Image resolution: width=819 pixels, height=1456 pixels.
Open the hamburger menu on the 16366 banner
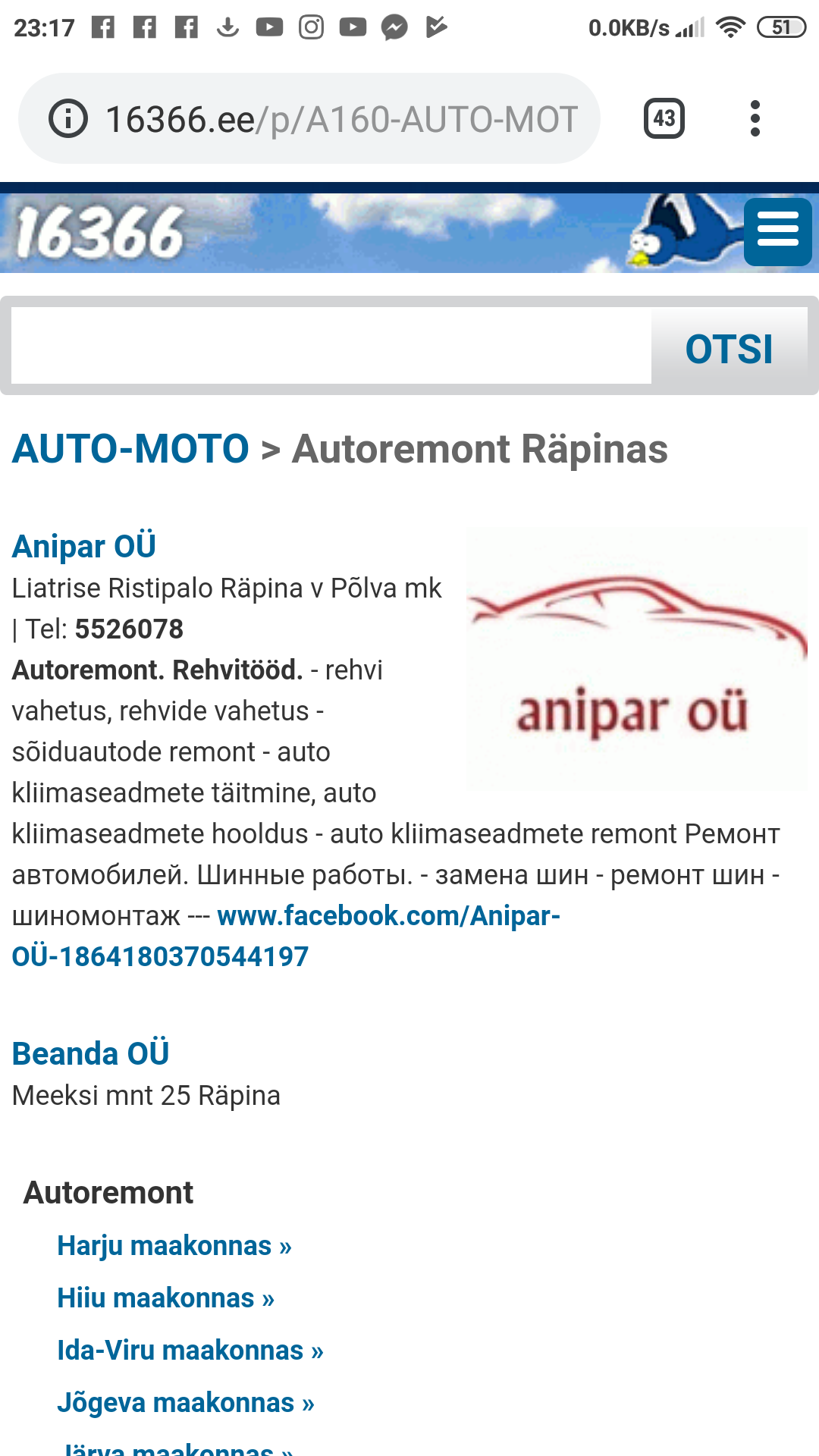point(777,231)
